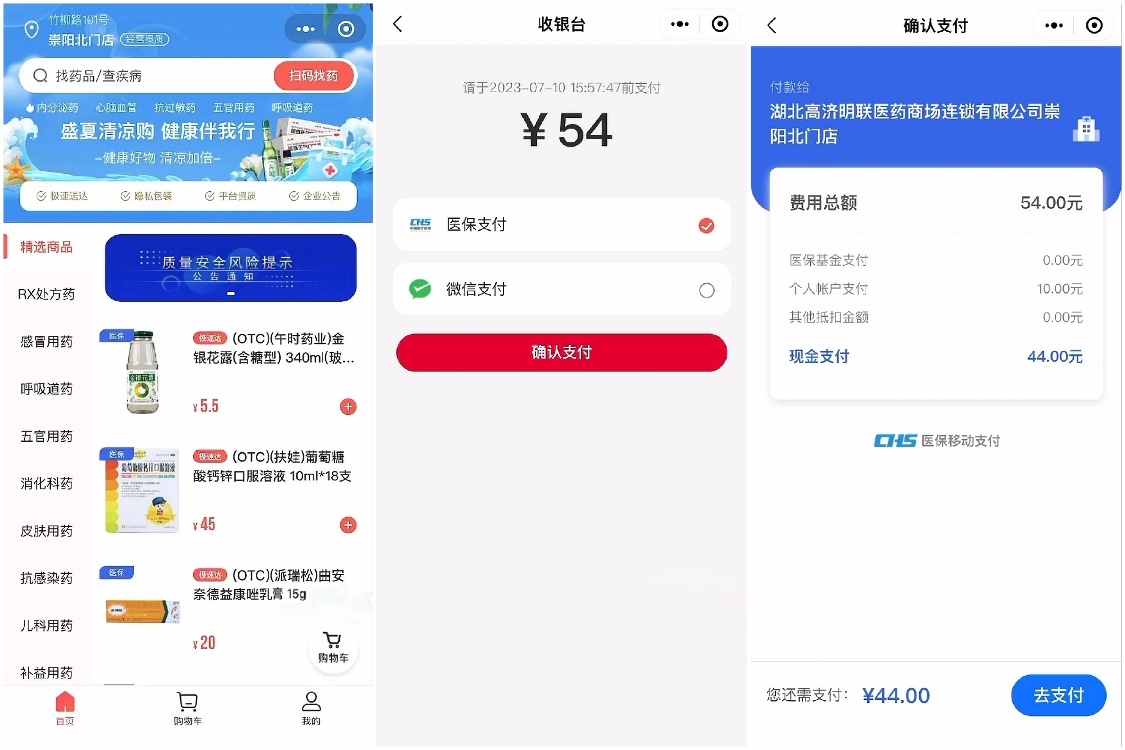The image size is (1125, 750).
Task: Tap 去支付 to pay ¥44.00
Action: point(1058,695)
